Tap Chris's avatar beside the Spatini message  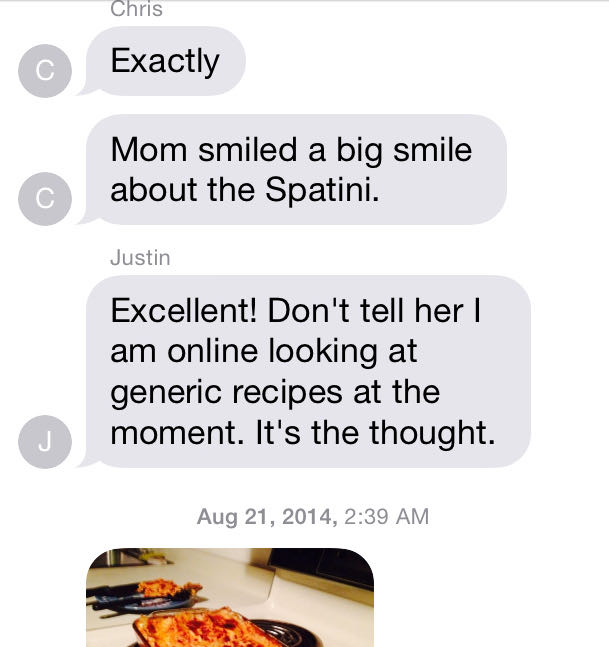click(x=45, y=198)
